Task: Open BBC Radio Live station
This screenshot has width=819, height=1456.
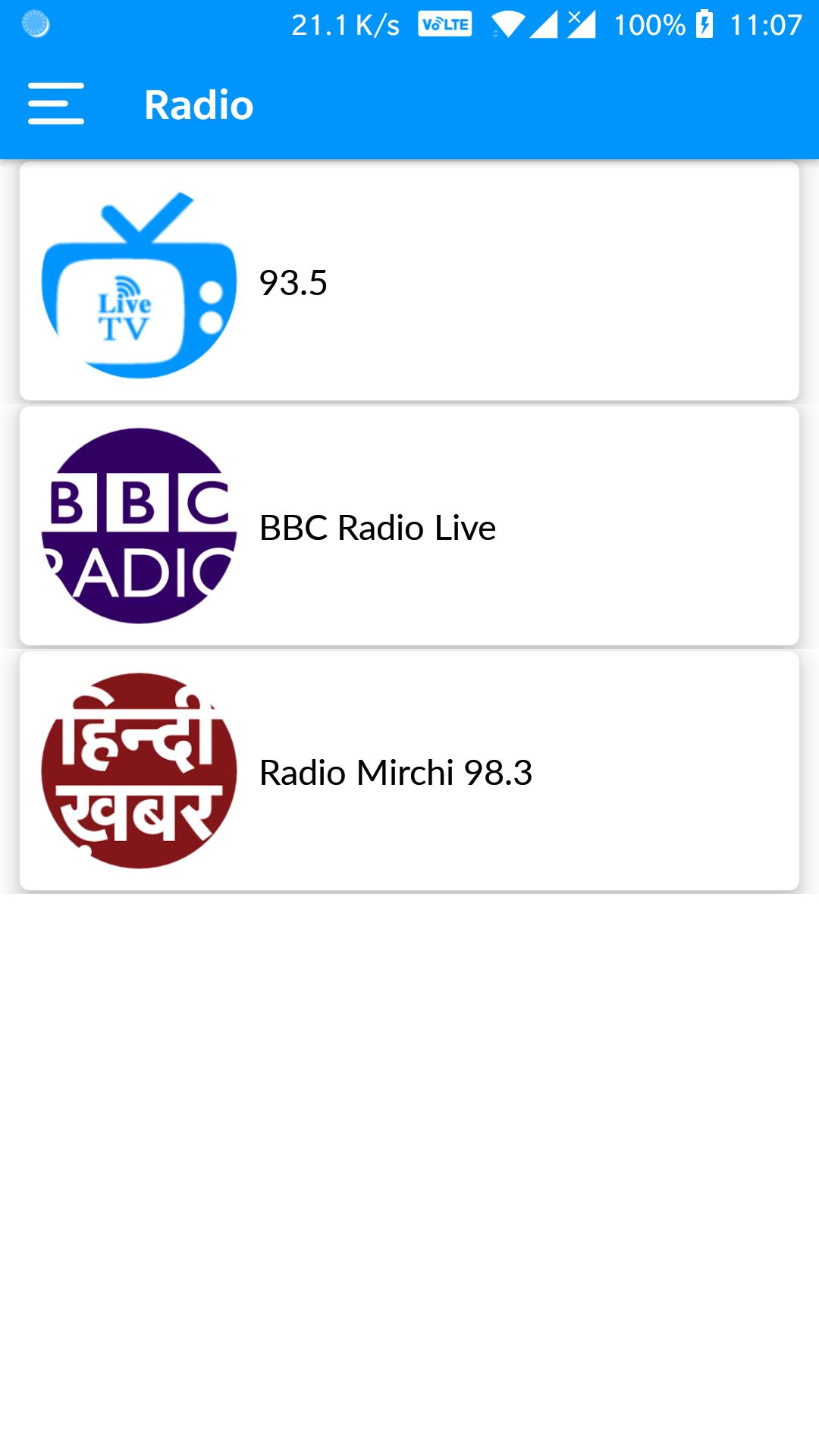Action: click(x=409, y=526)
